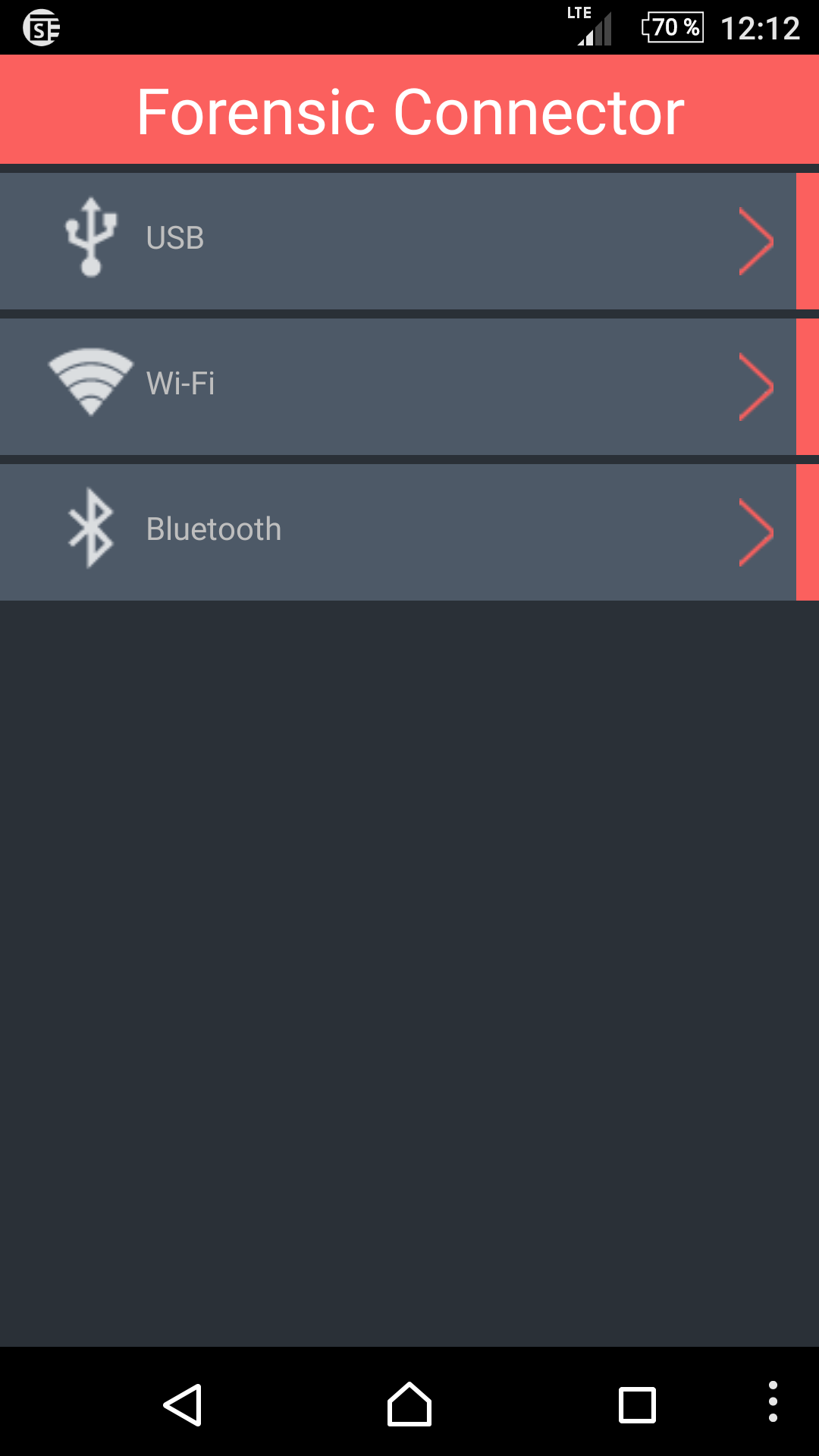Choose the Bluetooth connection option
The height and width of the screenshot is (1456, 819).
[x=409, y=532]
